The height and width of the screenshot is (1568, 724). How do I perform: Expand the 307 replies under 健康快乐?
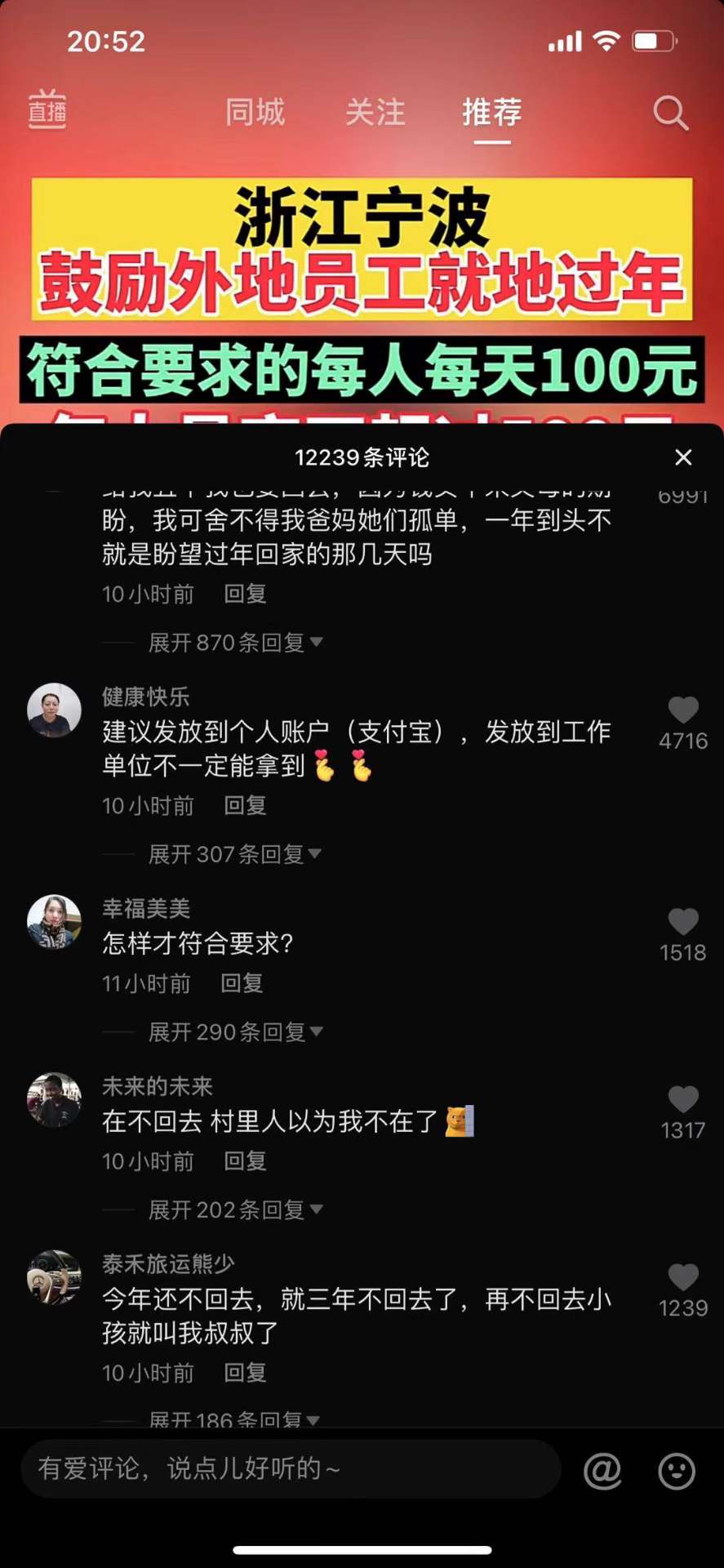235,854
